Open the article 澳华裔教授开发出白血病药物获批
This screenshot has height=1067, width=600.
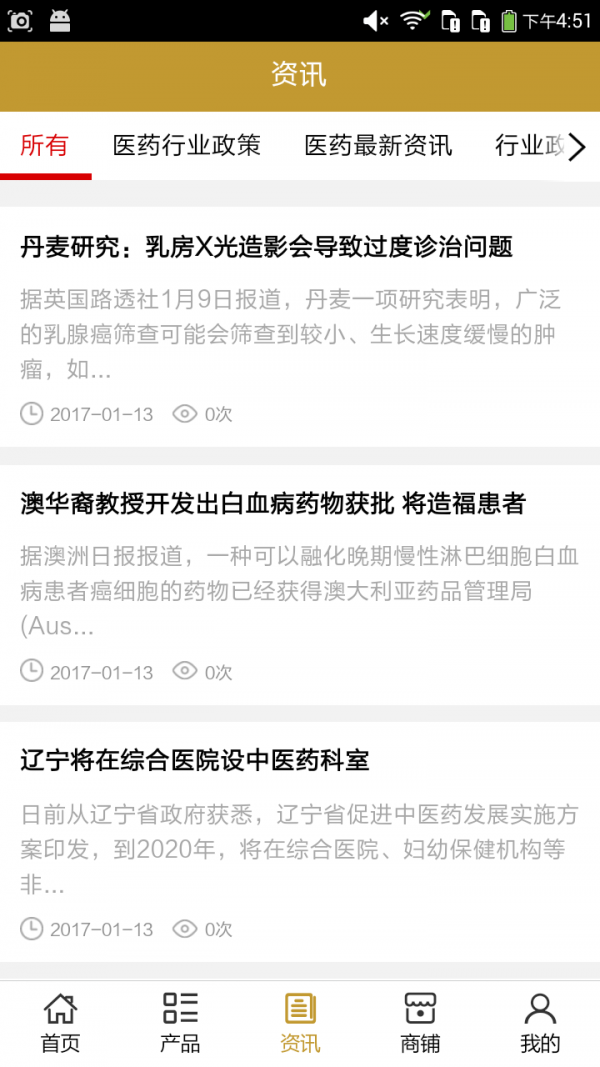coord(272,504)
